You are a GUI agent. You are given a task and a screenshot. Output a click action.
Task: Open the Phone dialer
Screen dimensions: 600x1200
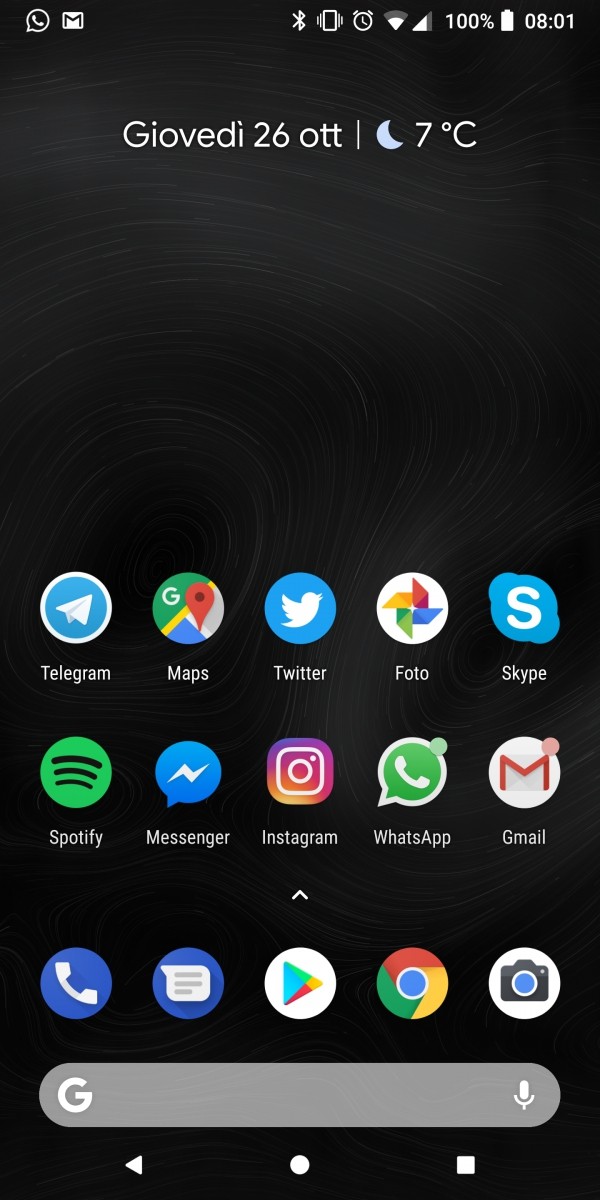tap(76, 984)
